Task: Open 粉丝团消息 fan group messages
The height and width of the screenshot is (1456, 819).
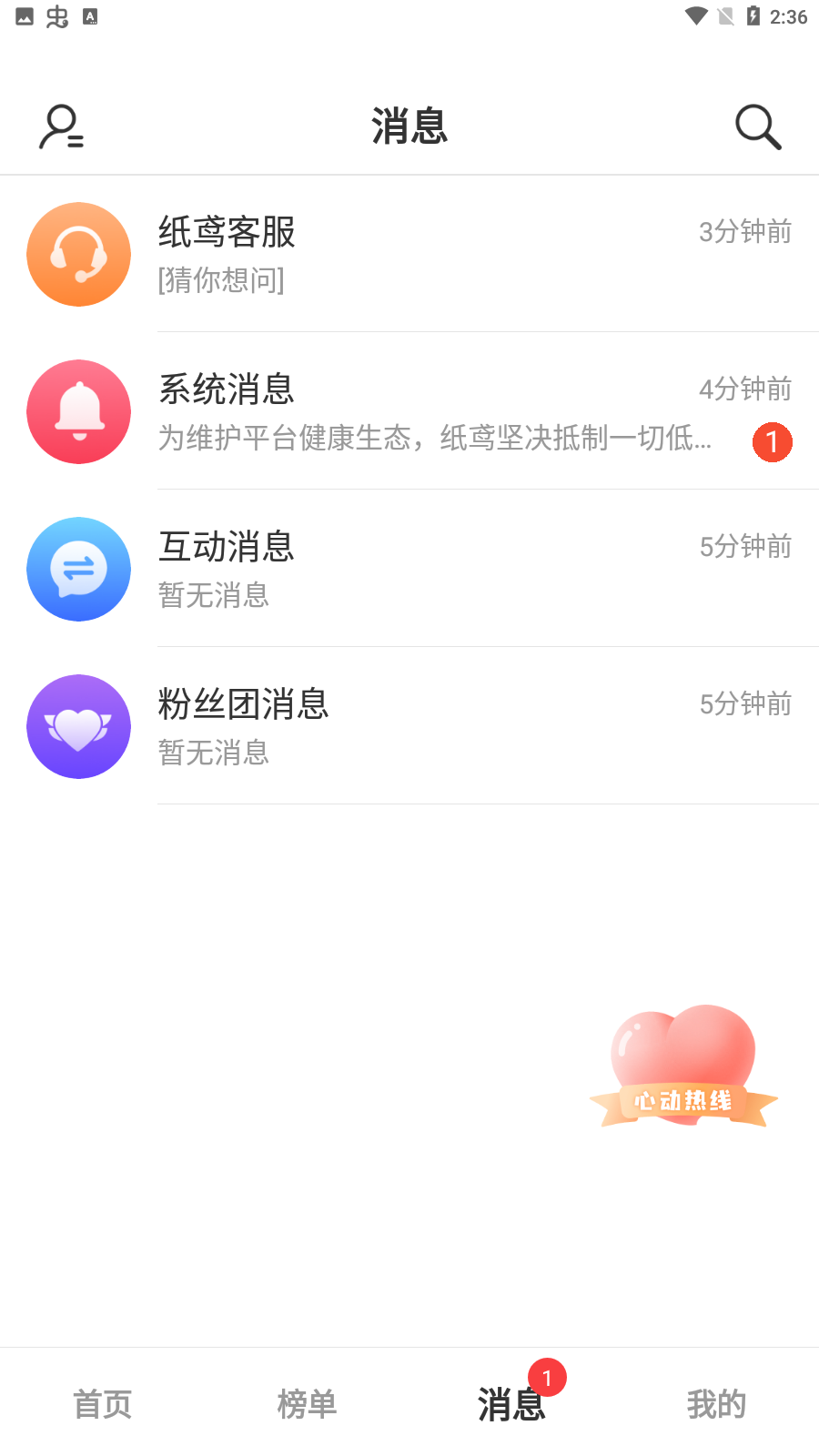Action: [409, 727]
